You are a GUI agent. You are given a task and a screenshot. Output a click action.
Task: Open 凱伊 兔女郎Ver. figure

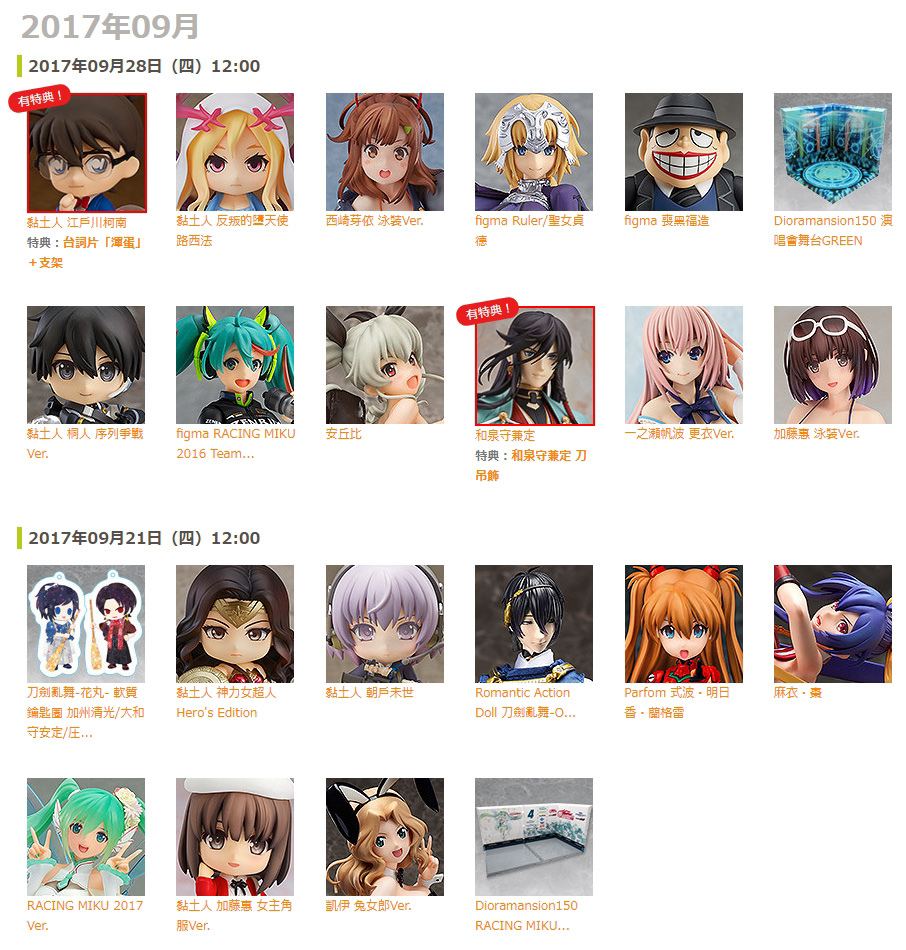click(385, 837)
